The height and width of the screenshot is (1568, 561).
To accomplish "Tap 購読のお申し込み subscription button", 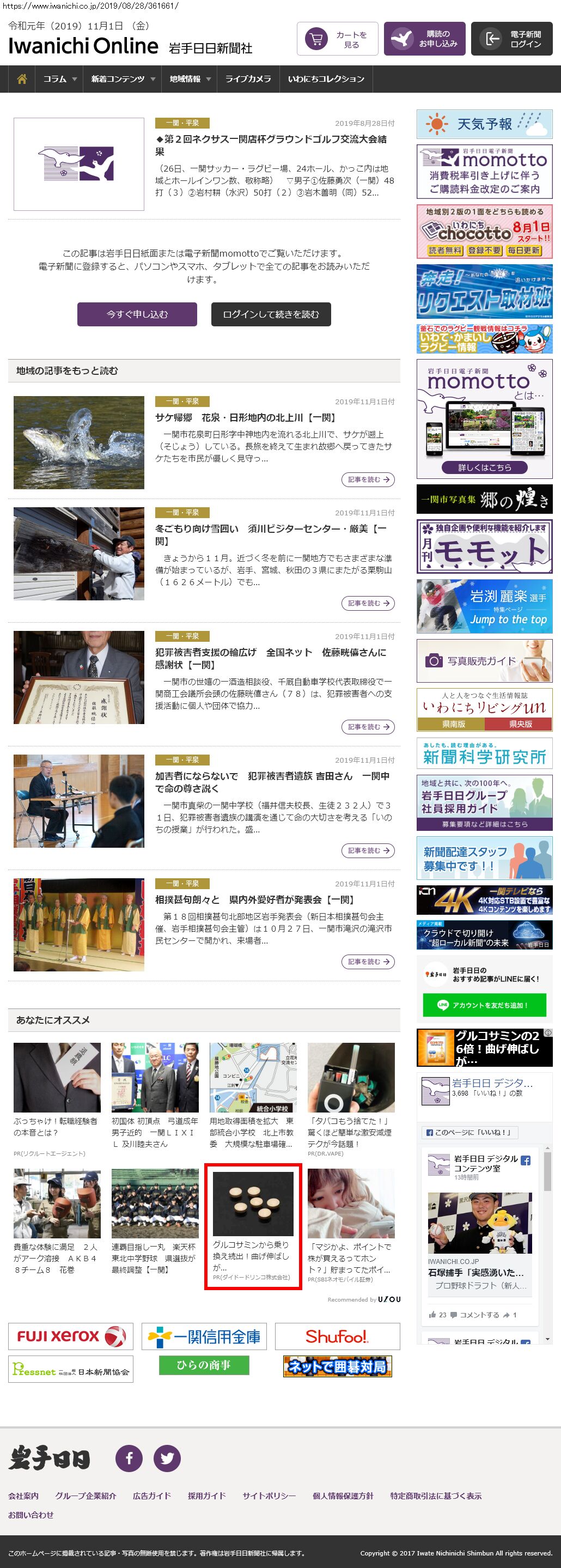I will [424, 39].
